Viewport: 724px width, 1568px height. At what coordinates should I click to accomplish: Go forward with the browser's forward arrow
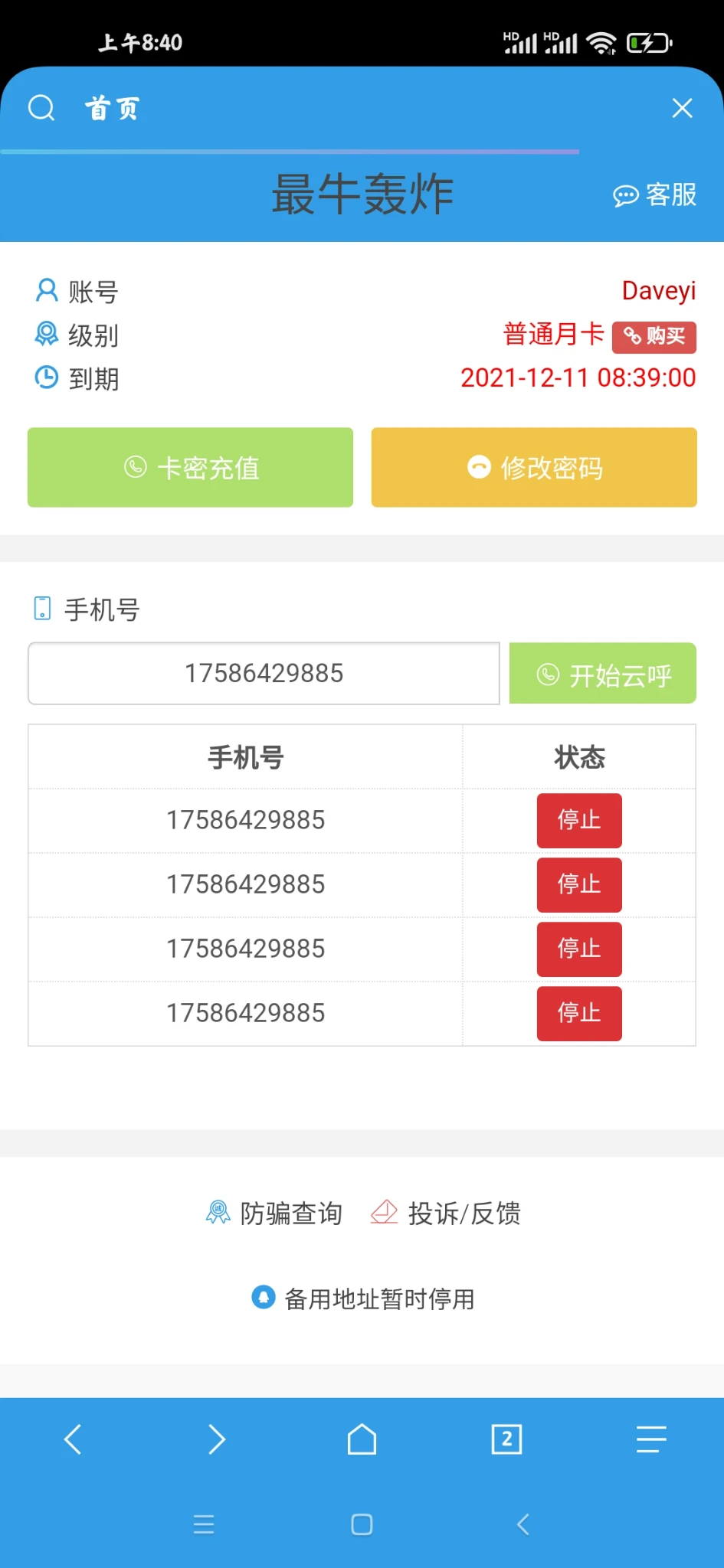pos(218,1439)
